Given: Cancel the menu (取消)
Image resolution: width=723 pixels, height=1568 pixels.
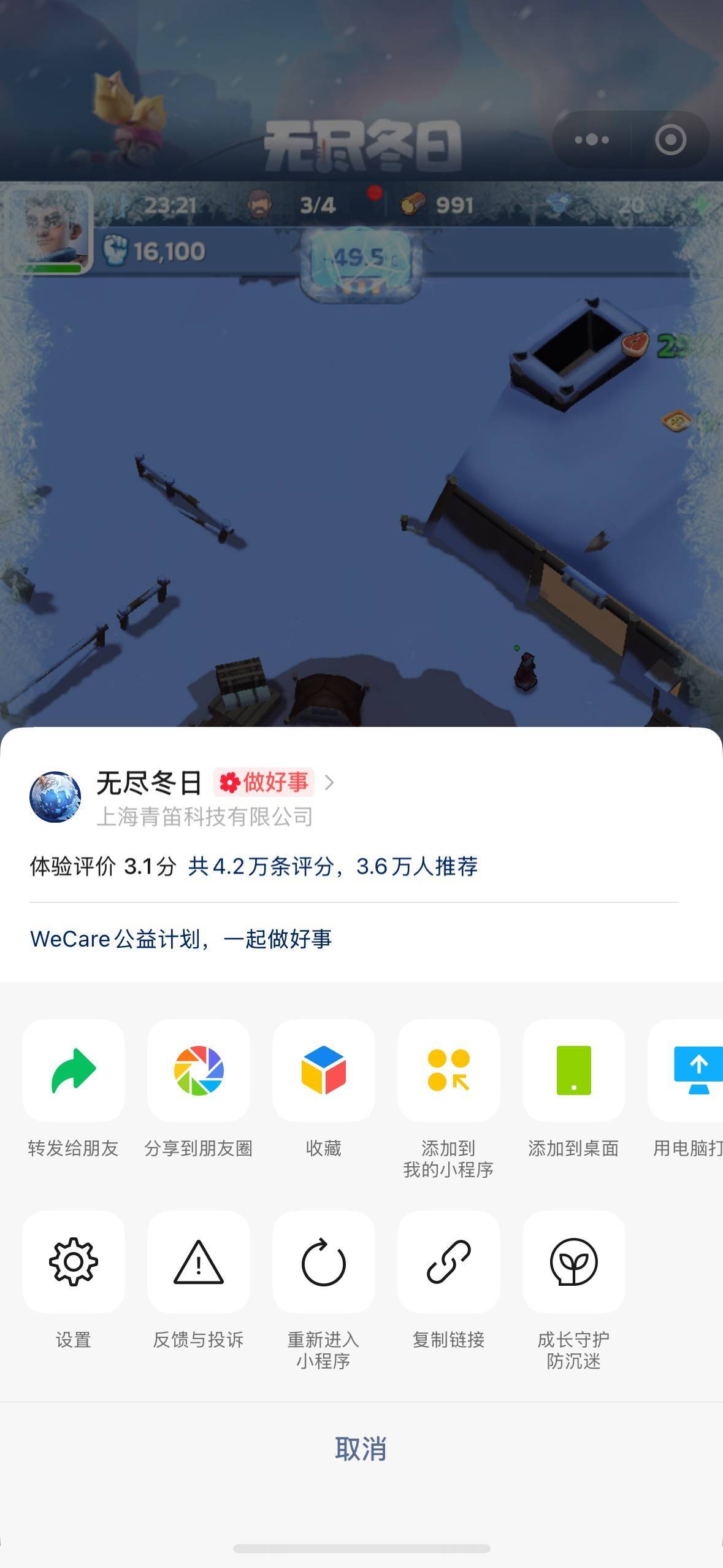Looking at the screenshot, I should 361,1449.
